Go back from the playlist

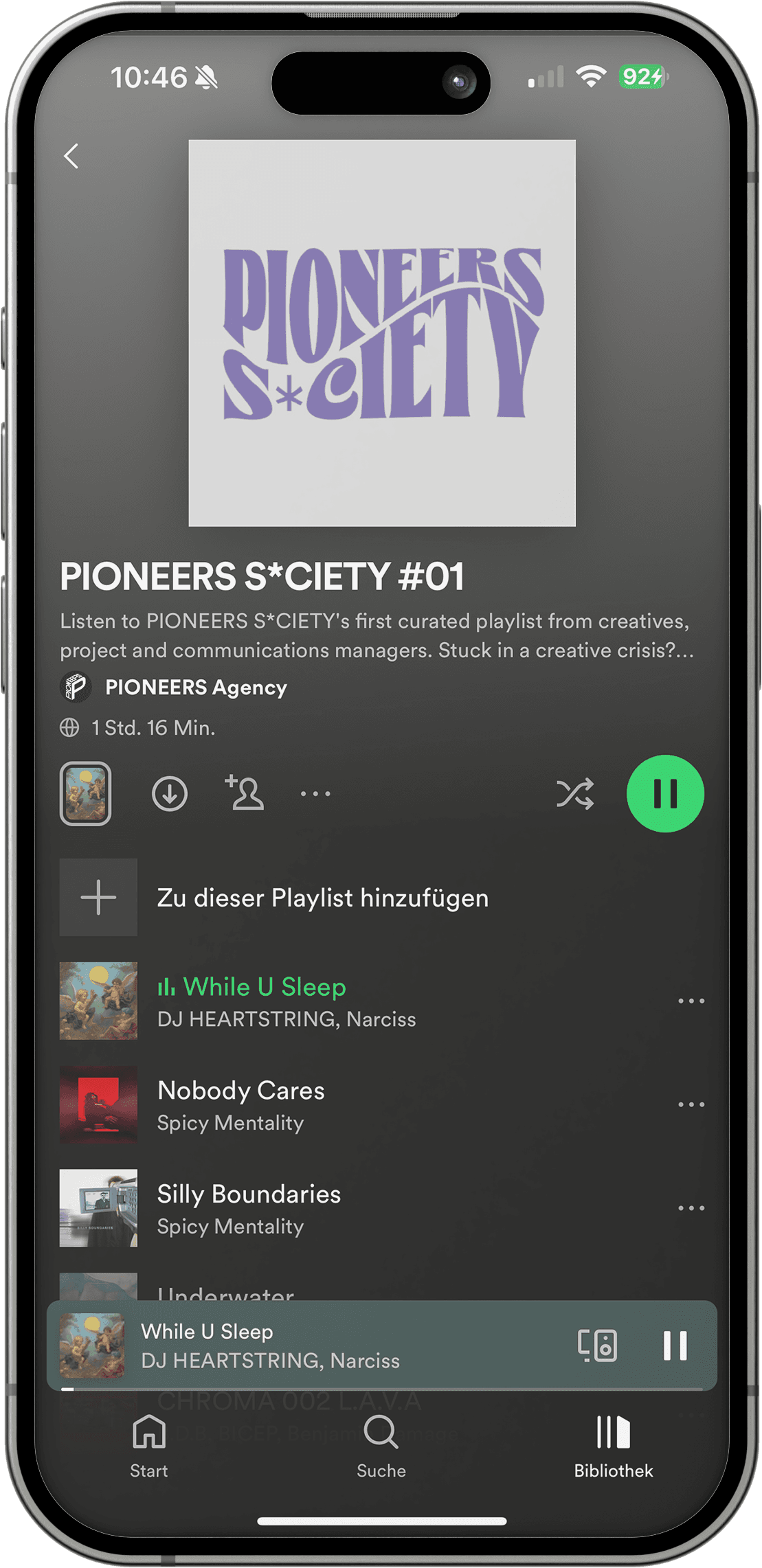tap(71, 157)
